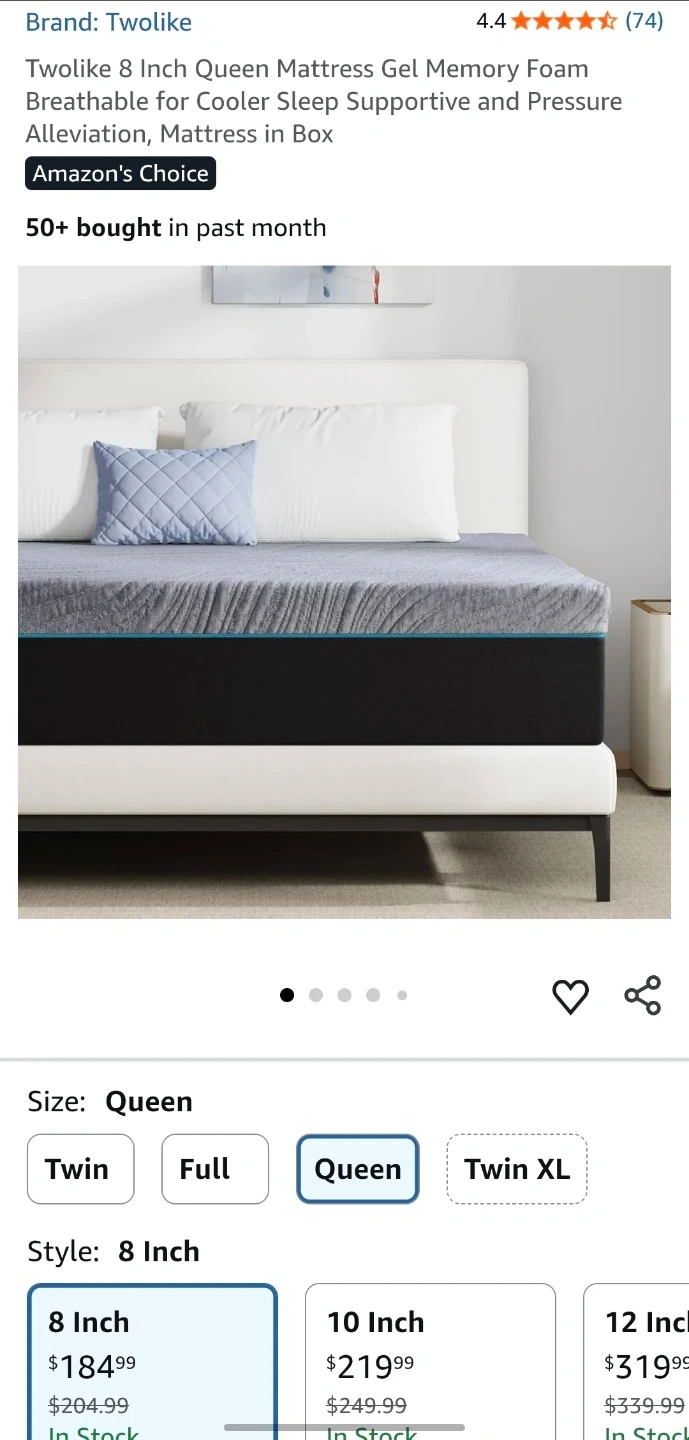The height and width of the screenshot is (1440, 689).
Task: Add mattress to wish list with heart
Action: (570, 996)
